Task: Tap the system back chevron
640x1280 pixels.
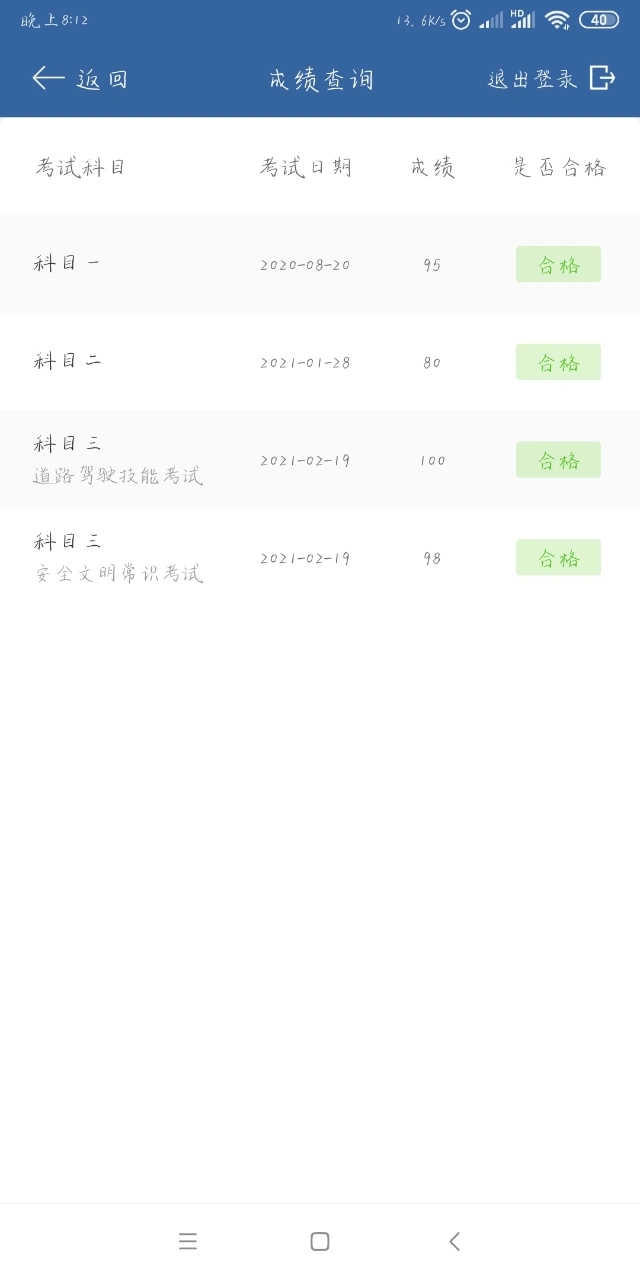Action: [454, 1241]
